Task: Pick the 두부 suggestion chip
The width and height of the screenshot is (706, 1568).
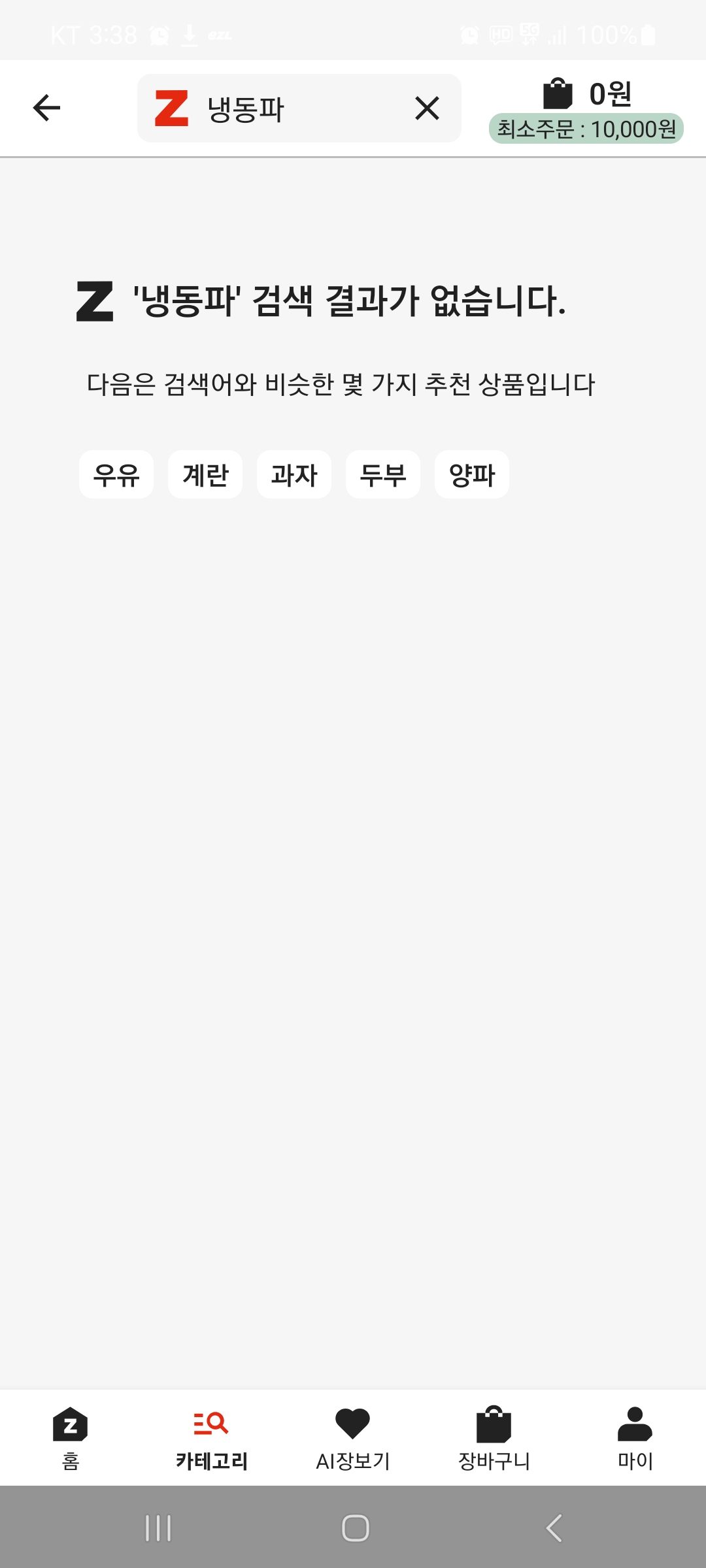Action: coord(383,474)
